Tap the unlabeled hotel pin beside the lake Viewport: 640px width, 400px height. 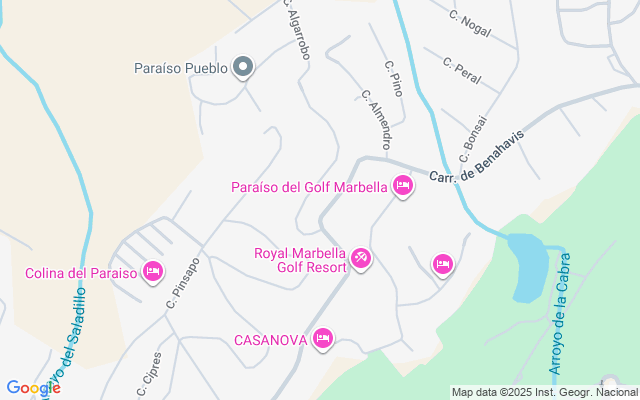[x=442, y=264]
